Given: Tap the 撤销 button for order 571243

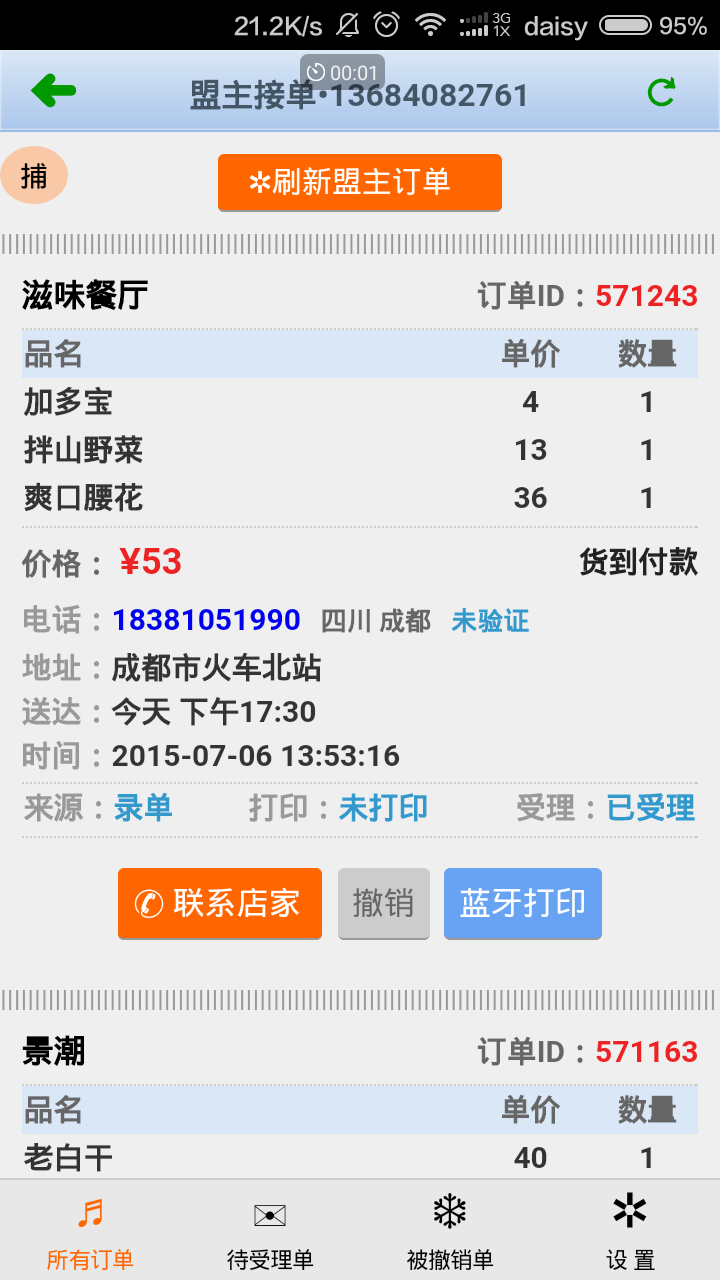Looking at the screenshot, I should 384,903.
